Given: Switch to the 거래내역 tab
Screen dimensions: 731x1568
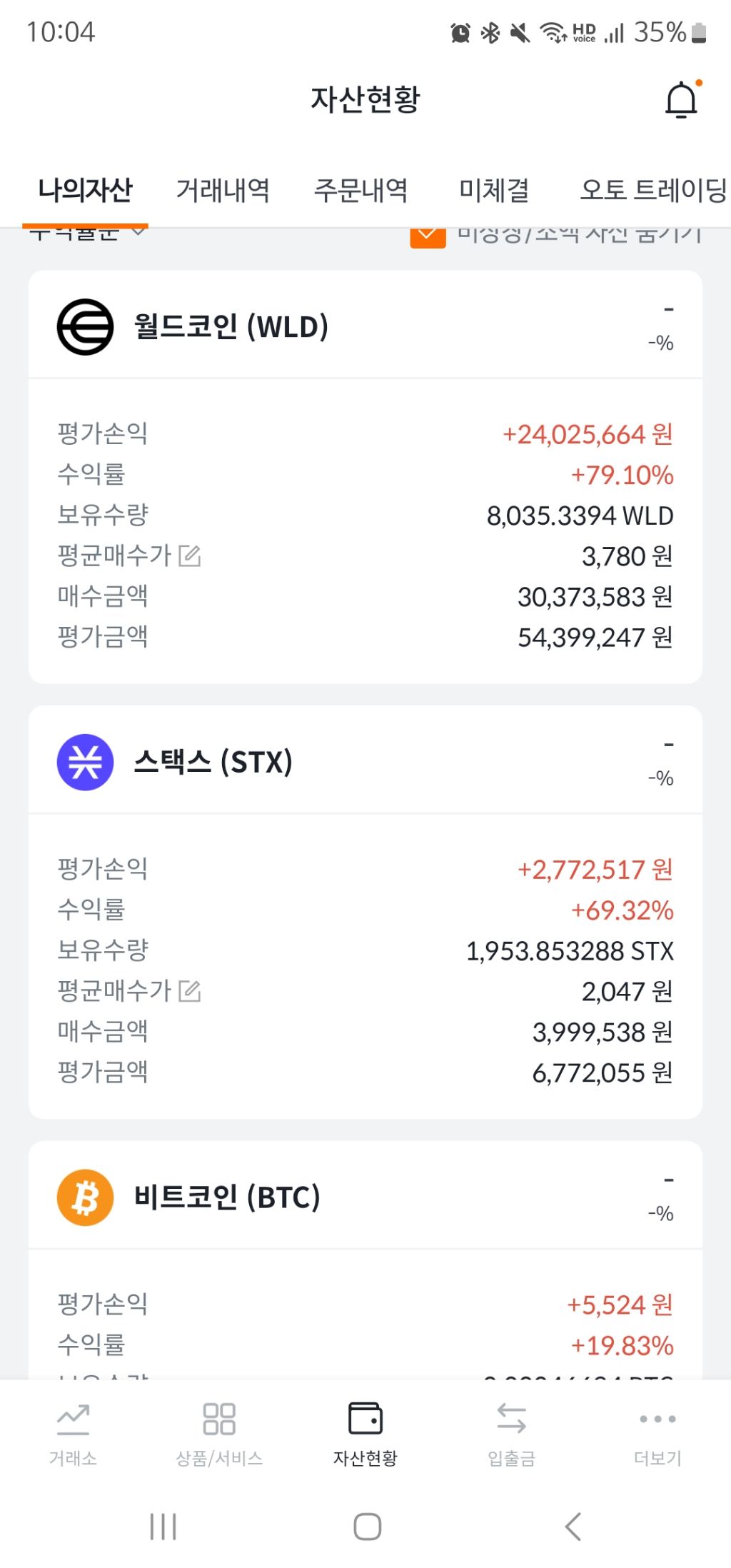Looking at the screenshot, I should tap(223, 190).
